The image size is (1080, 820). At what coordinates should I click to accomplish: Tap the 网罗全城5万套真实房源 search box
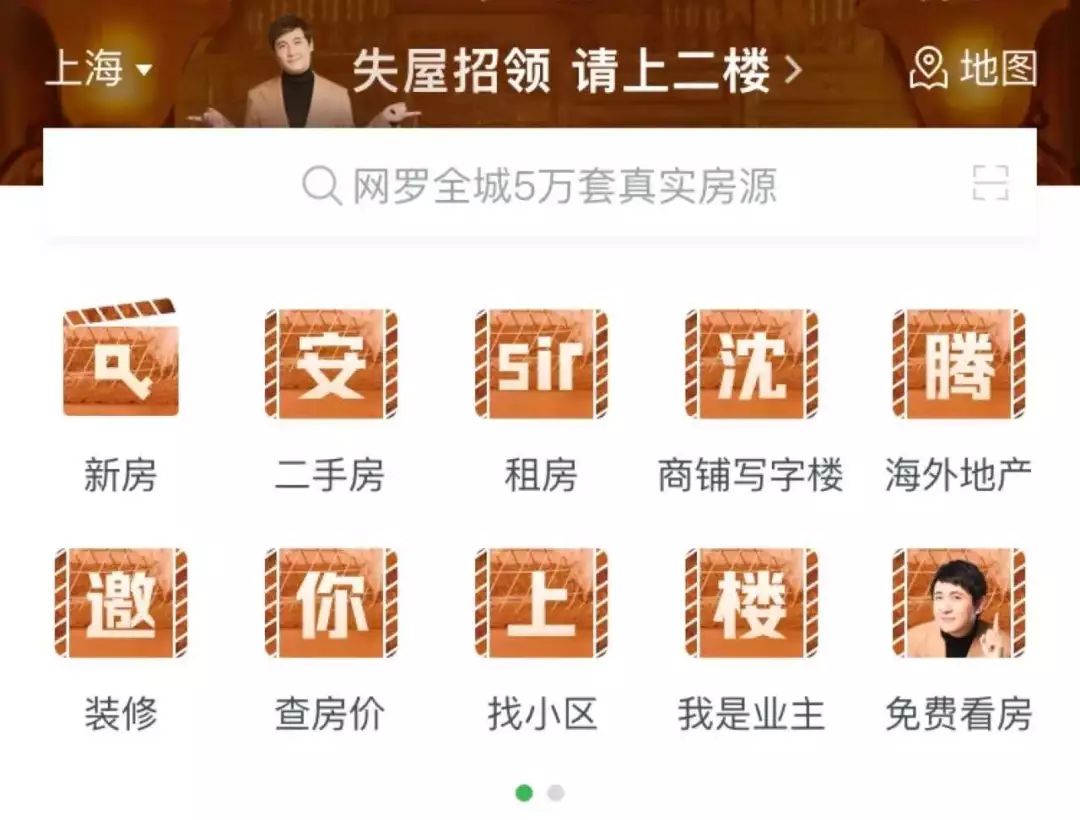pyautogui.click(x=540, y=186)
